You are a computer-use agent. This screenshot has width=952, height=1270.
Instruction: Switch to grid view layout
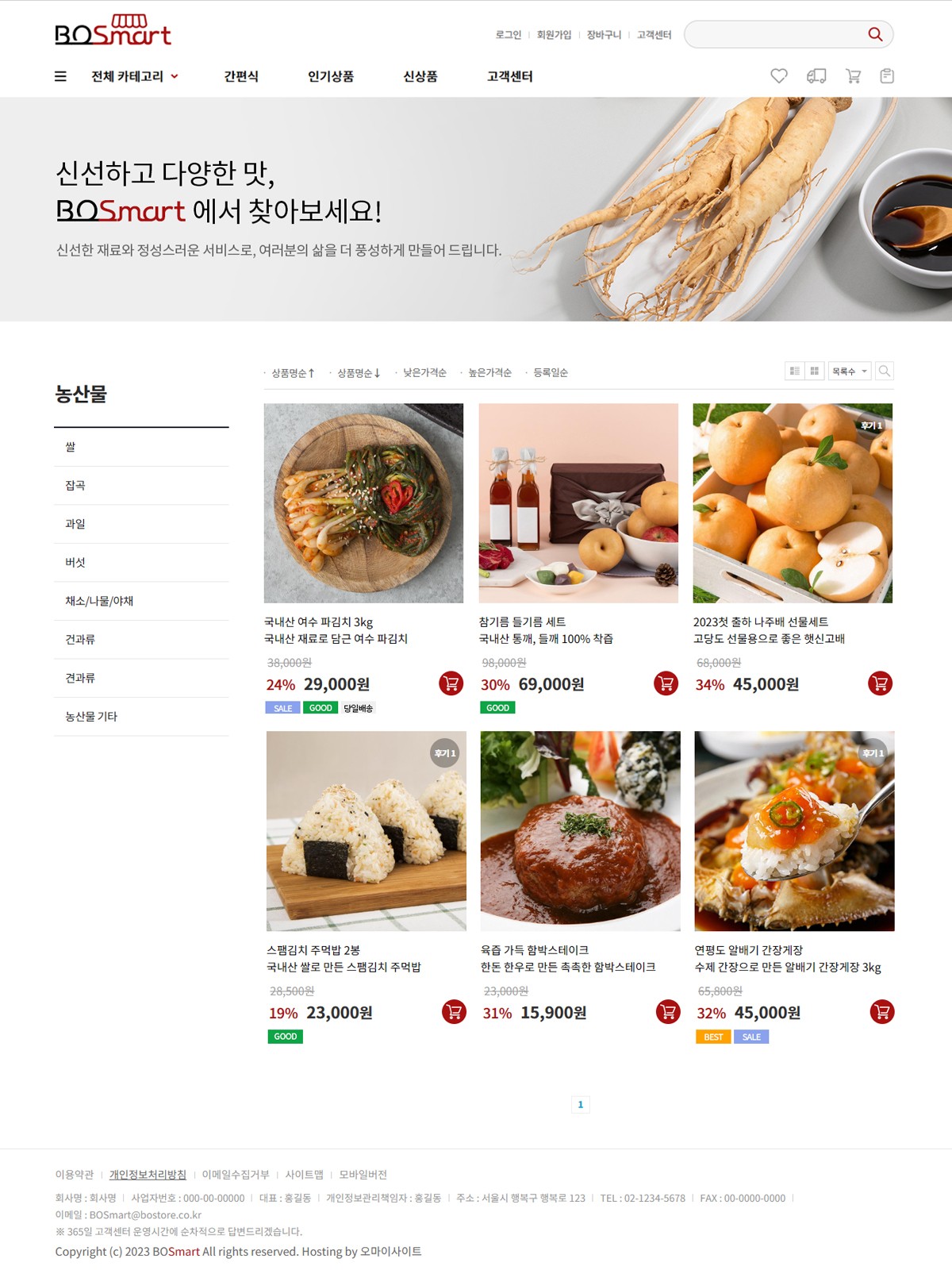[814, 371]
